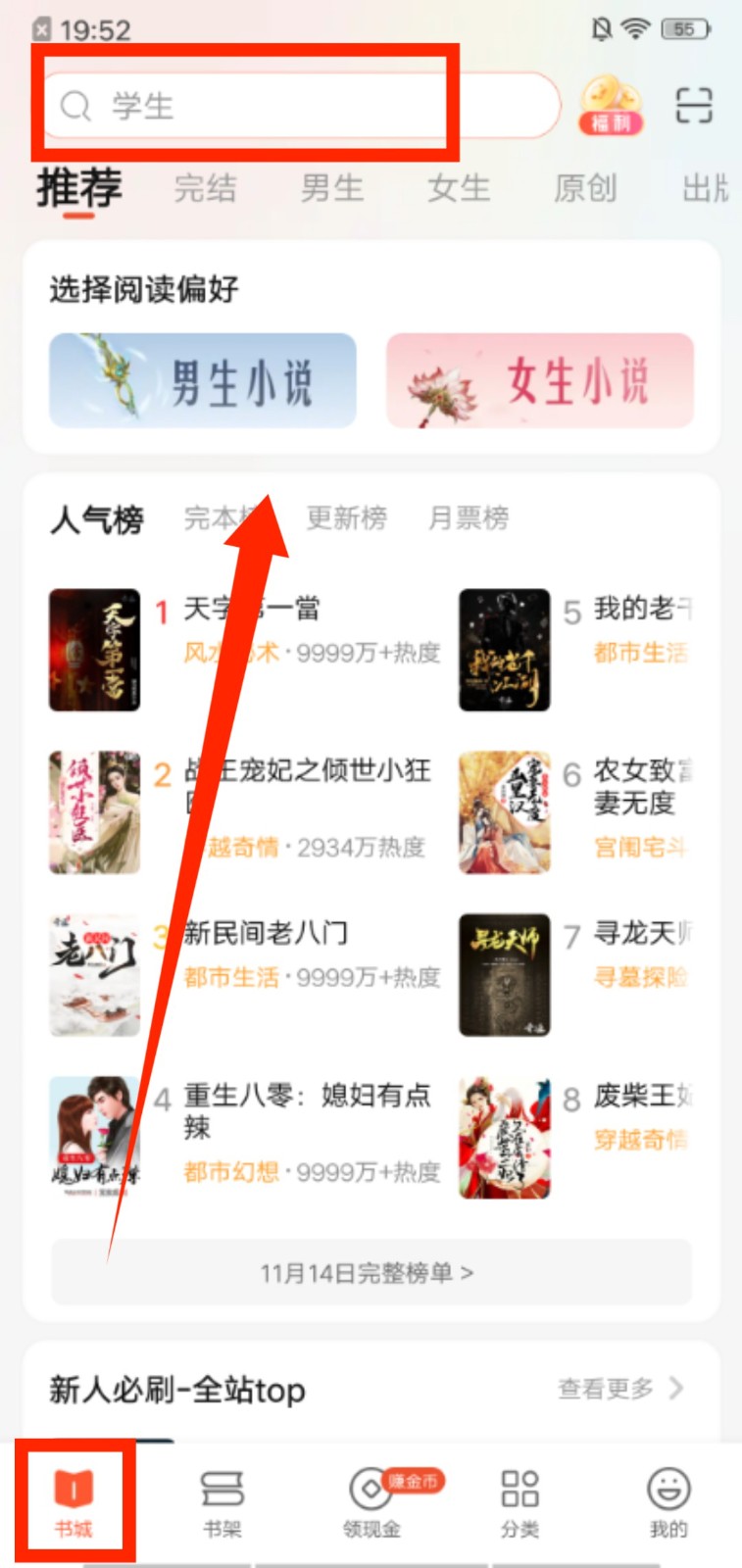This screenshot has width=742, height=1568.
Task: Open the 福利 coin rewards icon
Action: click(611, 105)
